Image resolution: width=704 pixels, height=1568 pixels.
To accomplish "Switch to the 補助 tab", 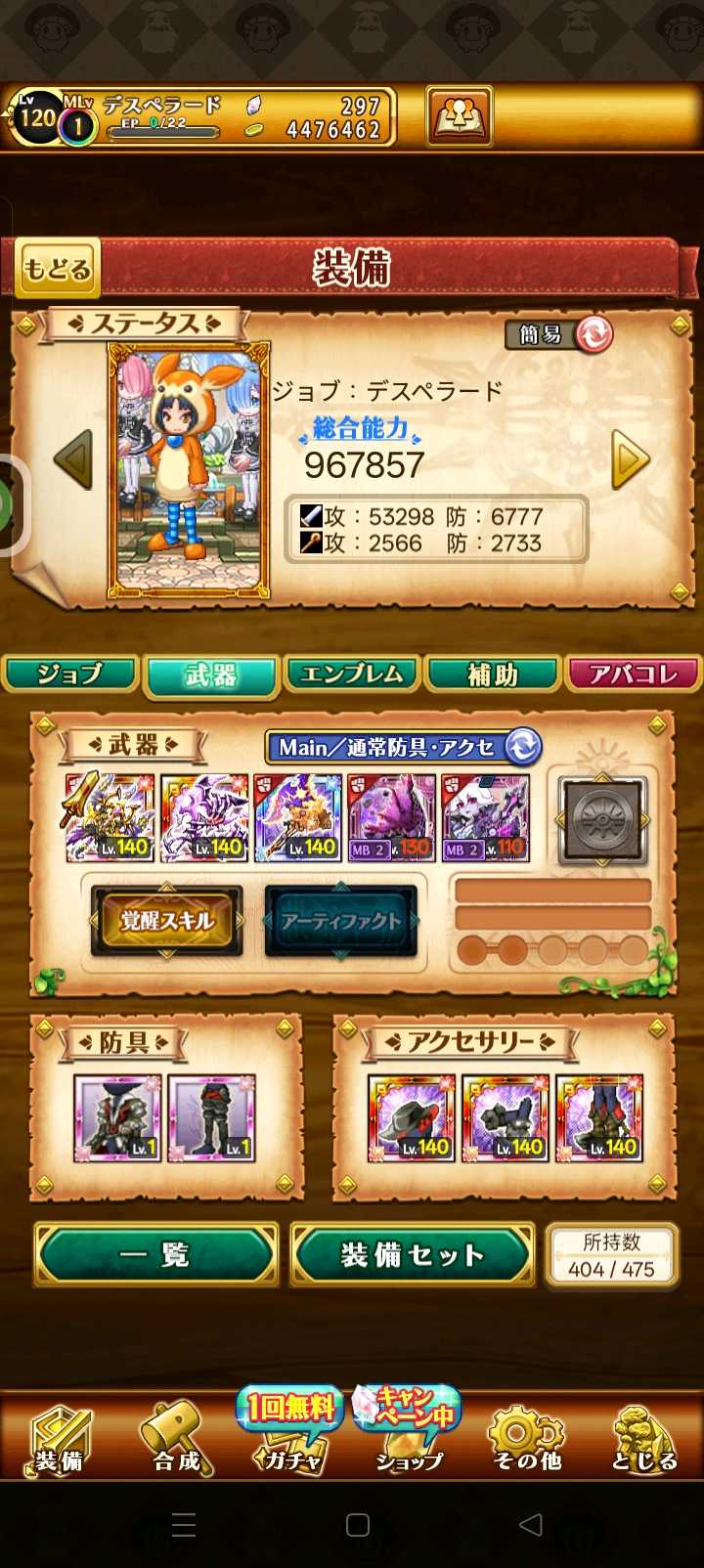I will pos(492,674).
